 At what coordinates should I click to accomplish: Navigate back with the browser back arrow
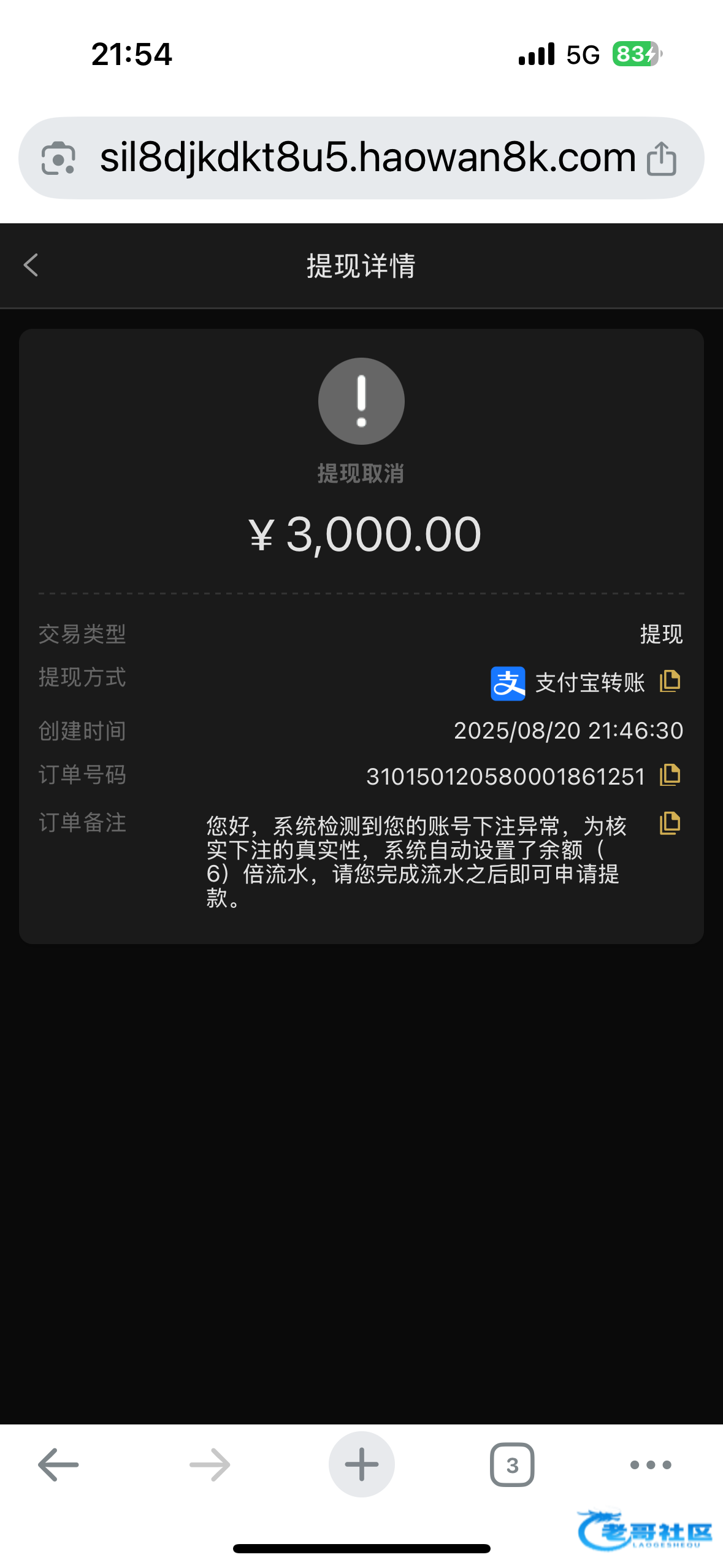click(58, 1465)
